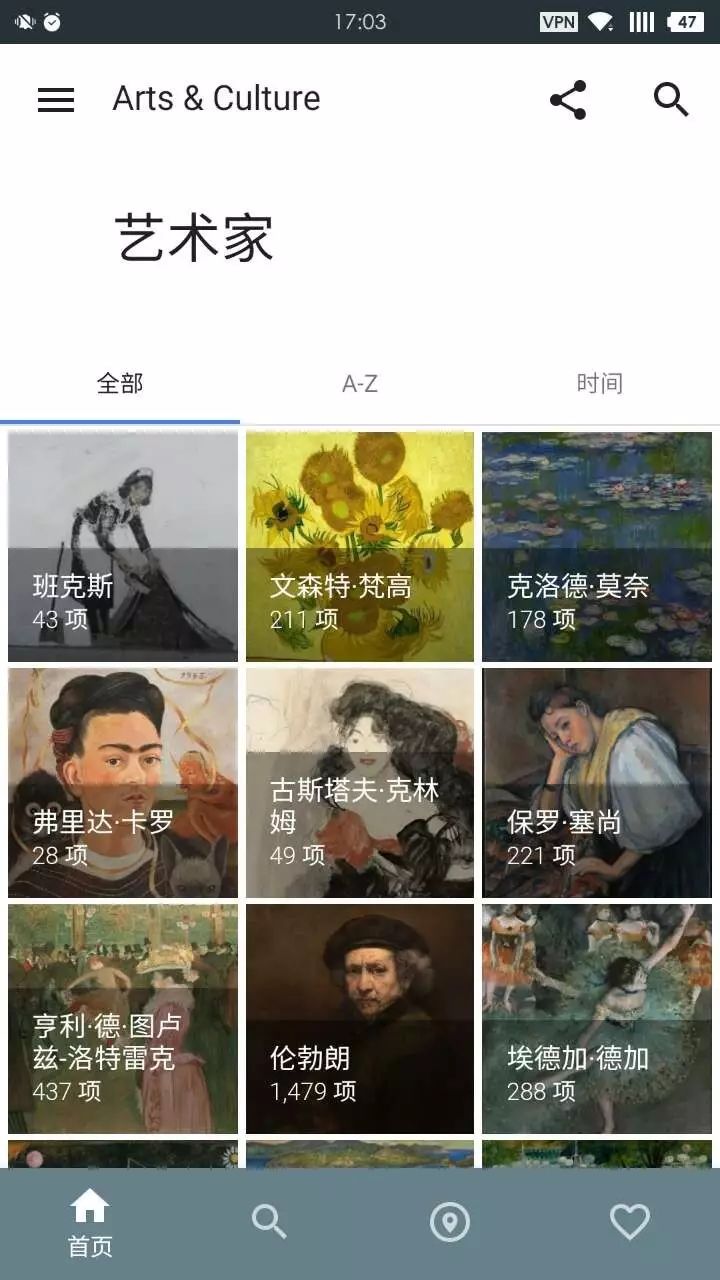The image size is (720, 1280).
Task: View 古斯塔夫·克林姆 collection
Action: click(x=360, y=783)
